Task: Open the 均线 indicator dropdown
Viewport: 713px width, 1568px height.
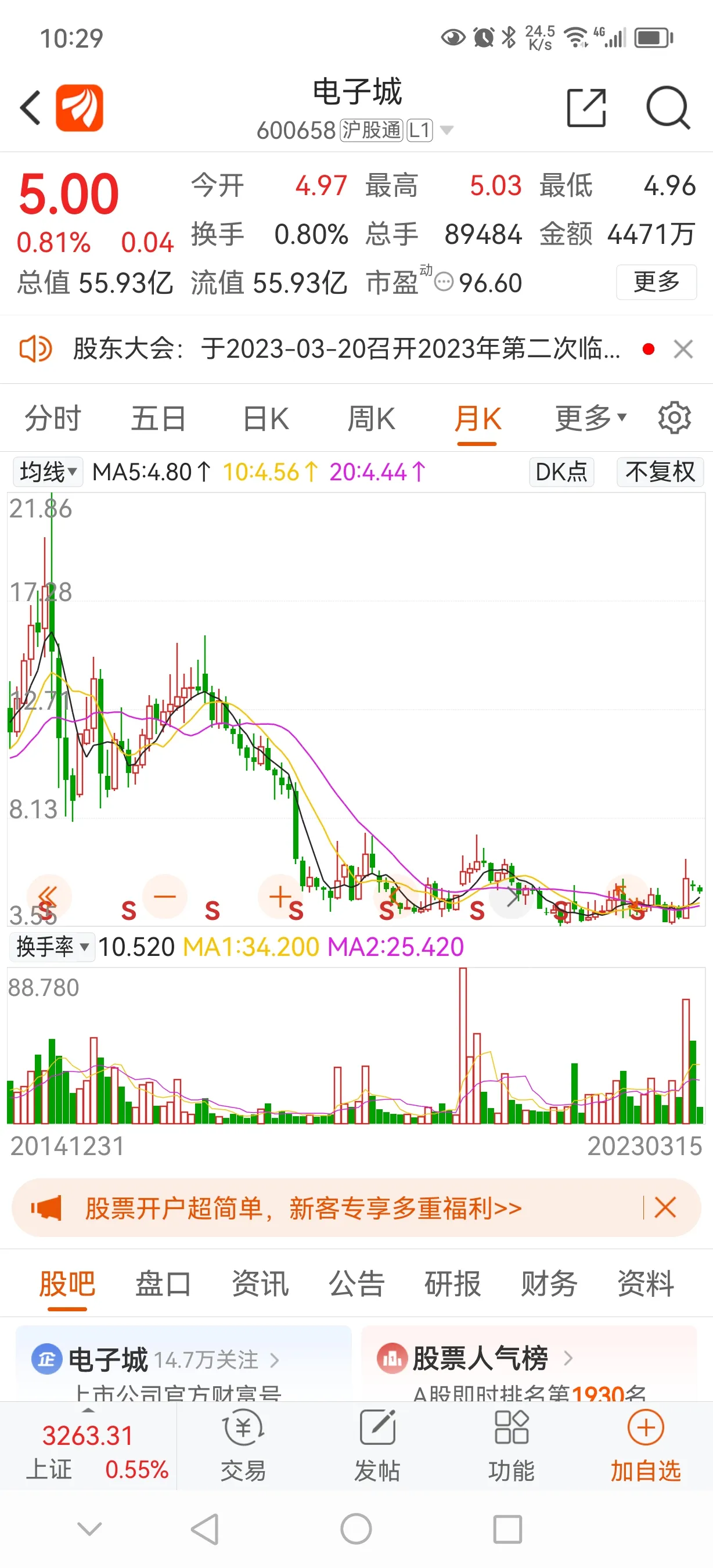Action: point(48,472)
